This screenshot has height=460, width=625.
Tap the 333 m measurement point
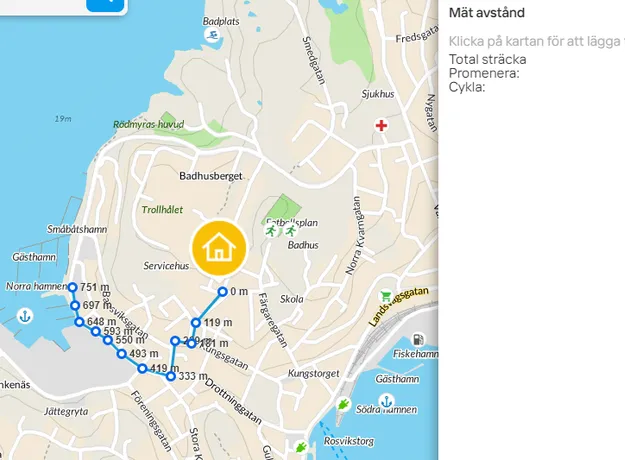pyautogui.click(x=171, y=376)
